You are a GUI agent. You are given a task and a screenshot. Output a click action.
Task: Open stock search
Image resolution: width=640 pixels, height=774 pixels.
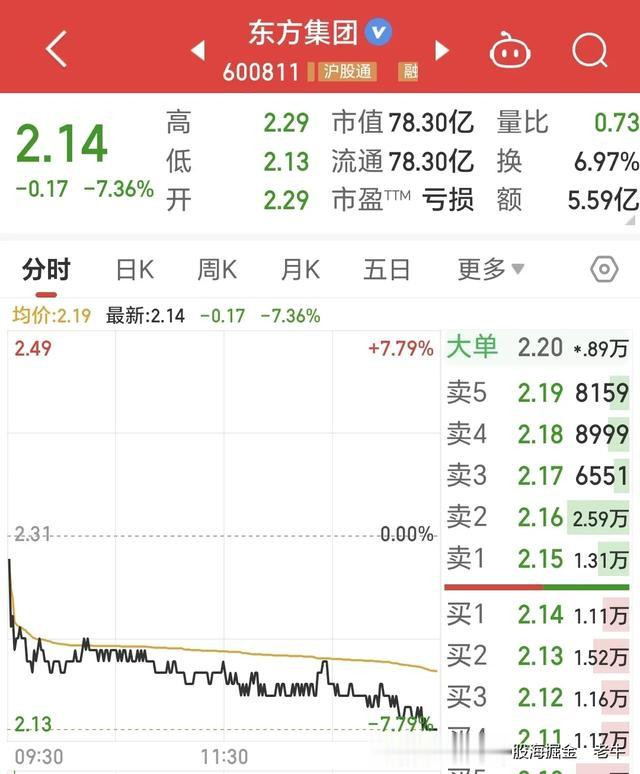[x=590, y=49]
